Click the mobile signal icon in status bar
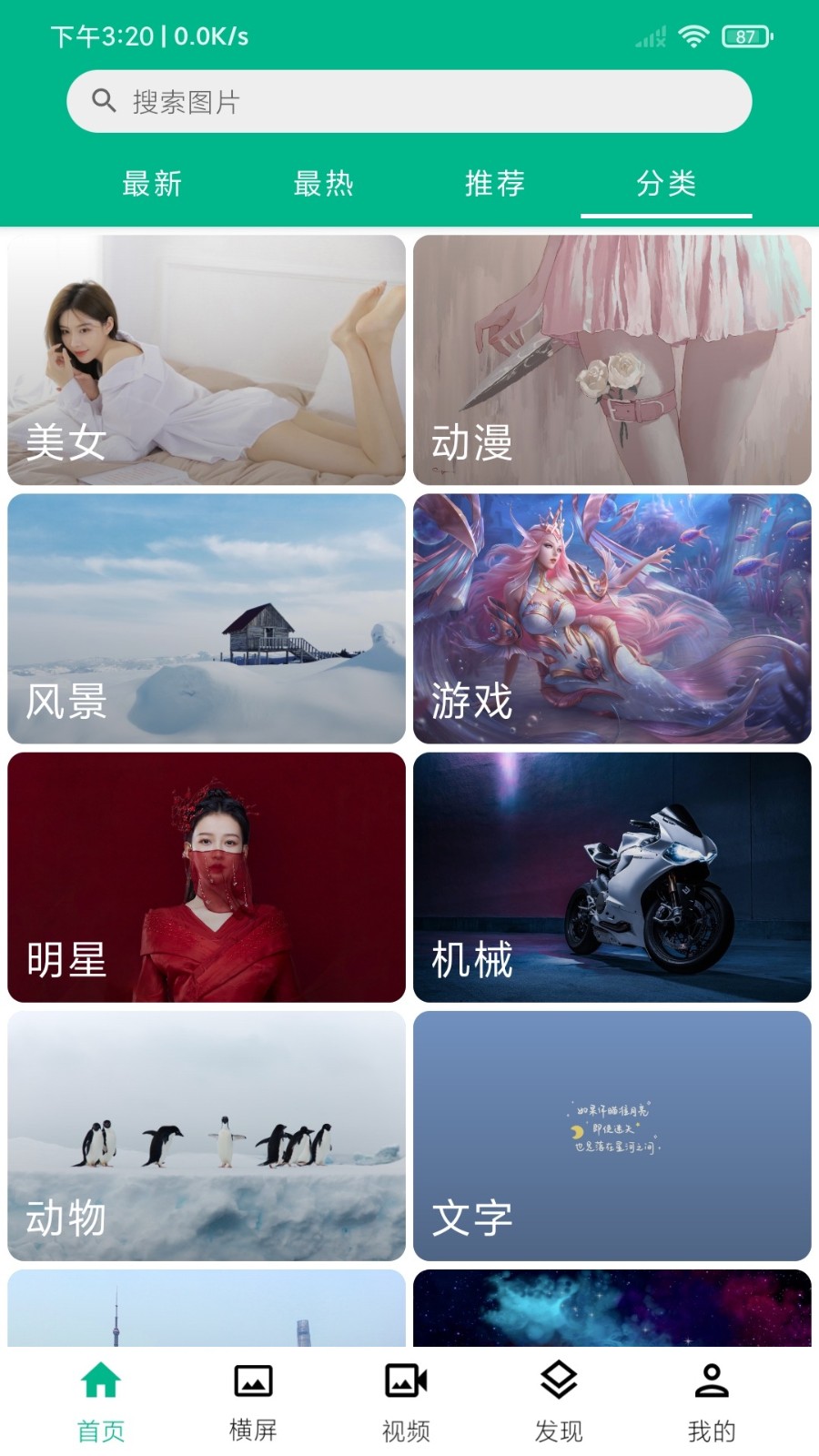 pyautogui.click(x=650, y=35)
